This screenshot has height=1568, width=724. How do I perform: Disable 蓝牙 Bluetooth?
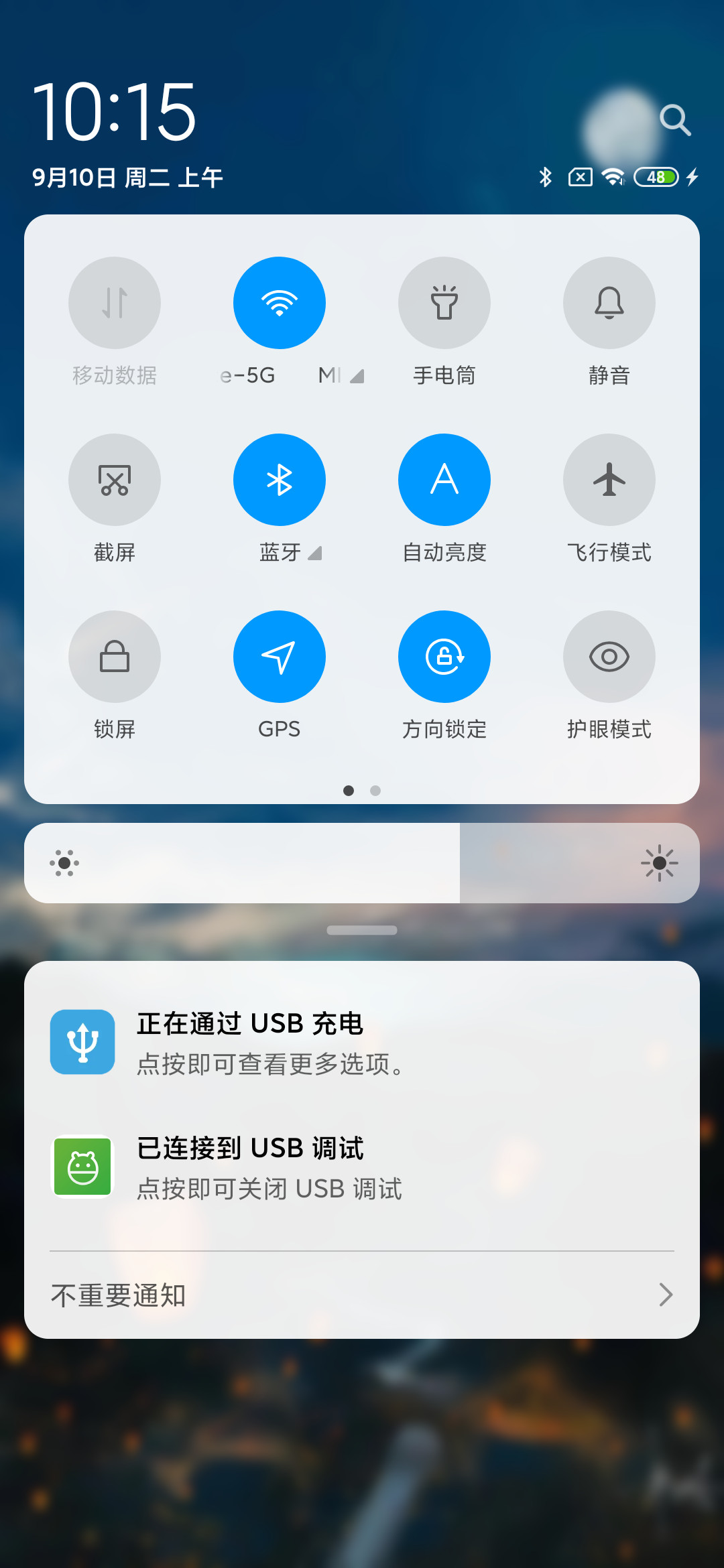point(280,480)
